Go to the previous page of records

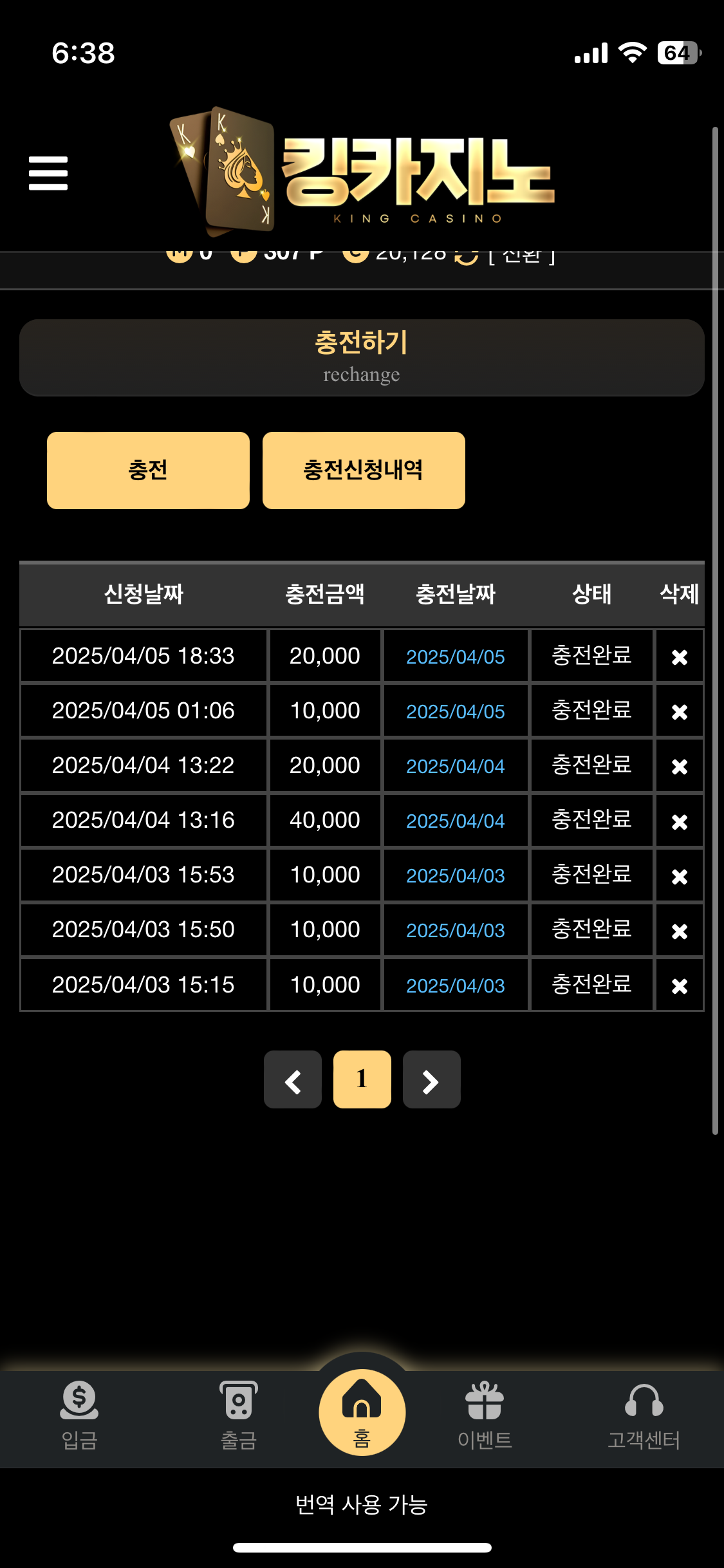point(293,1079)
